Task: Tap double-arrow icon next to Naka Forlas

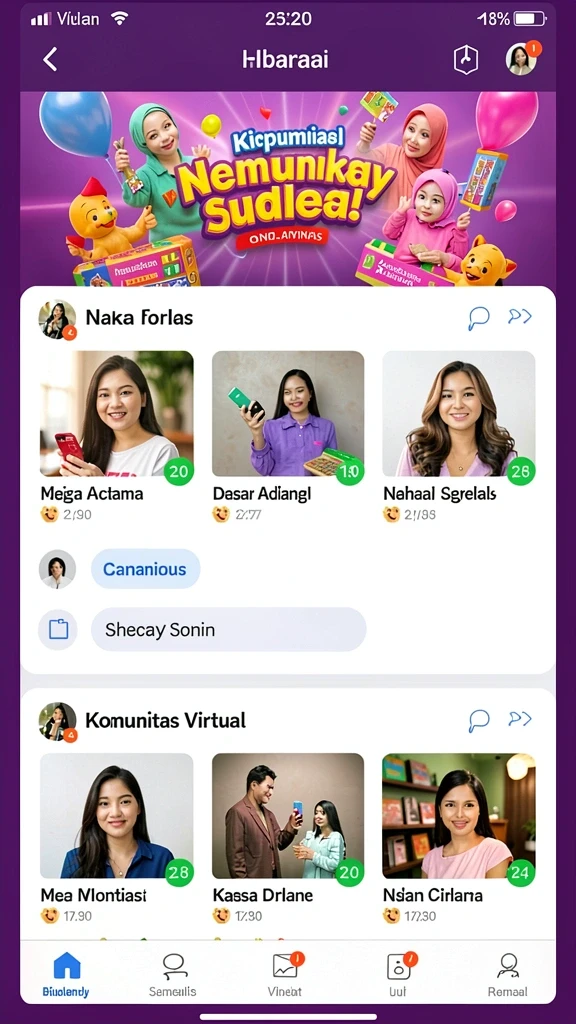Action: [x=520, y=317]
